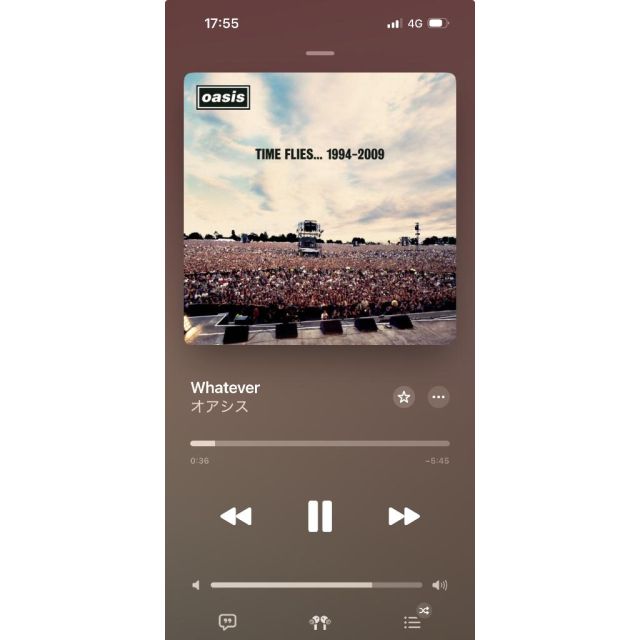Open the Time Flies album artwork

coord(320,208)
